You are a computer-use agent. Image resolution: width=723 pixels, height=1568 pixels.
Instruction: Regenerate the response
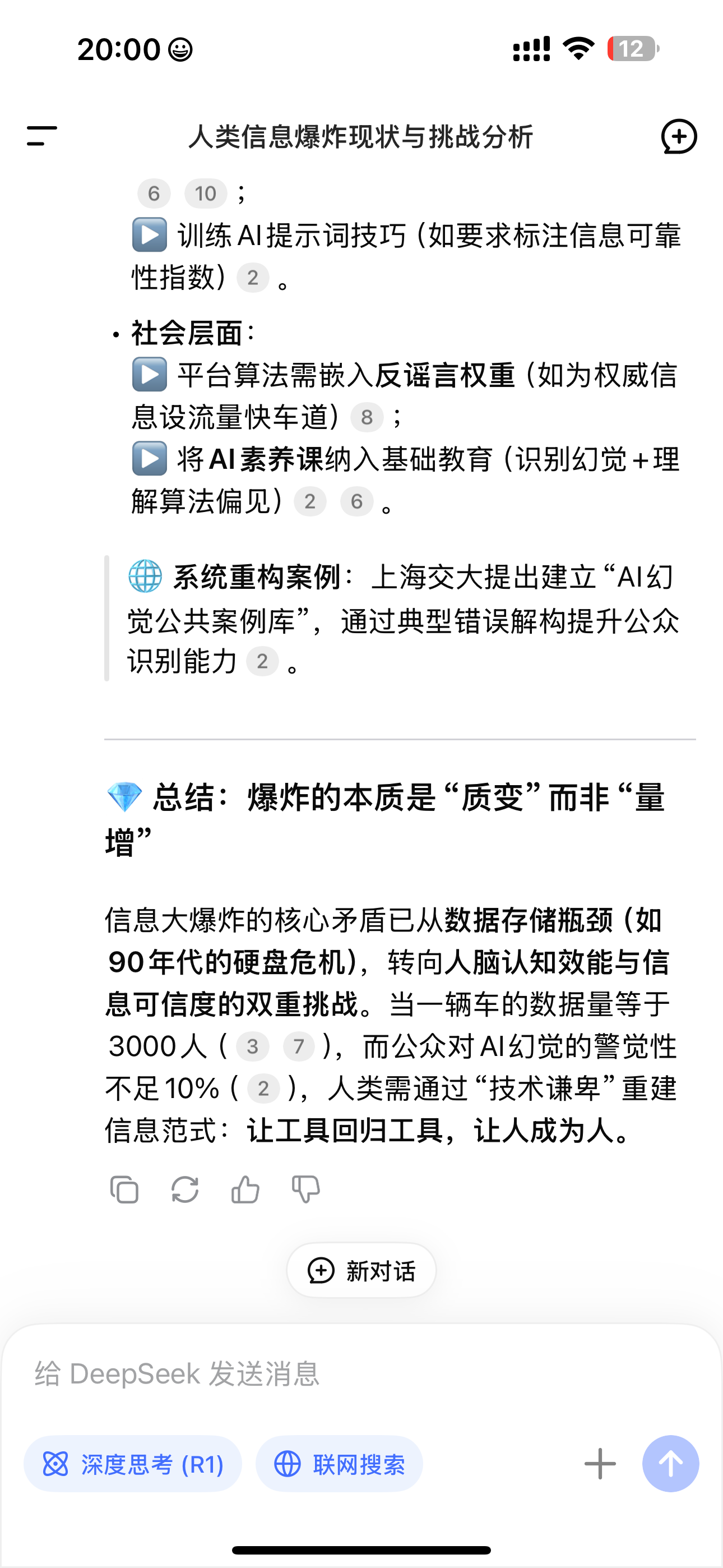tap(185, 1189)
